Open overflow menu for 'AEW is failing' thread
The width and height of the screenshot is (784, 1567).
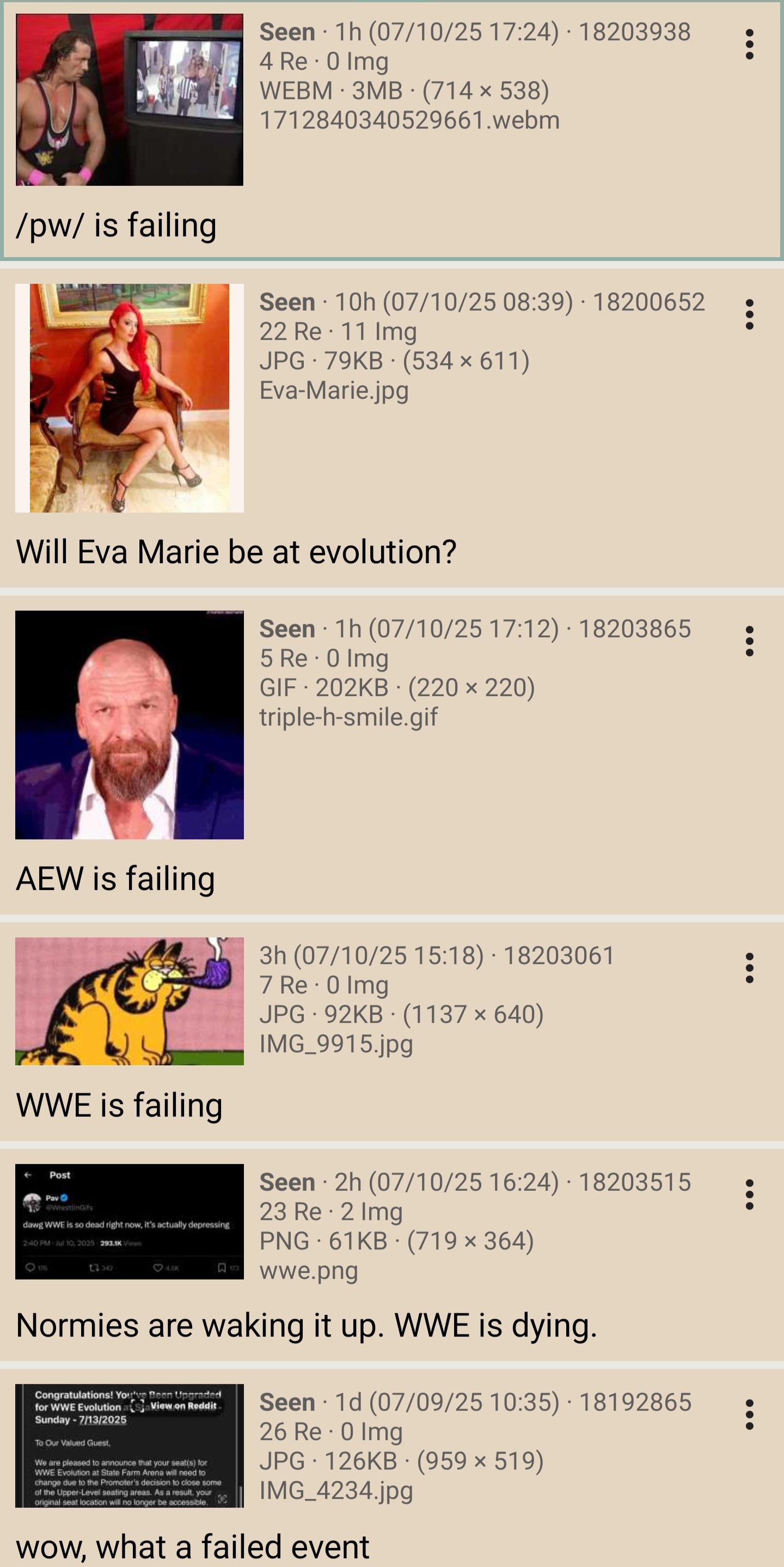pyautogui.click(x=749, y=641)
